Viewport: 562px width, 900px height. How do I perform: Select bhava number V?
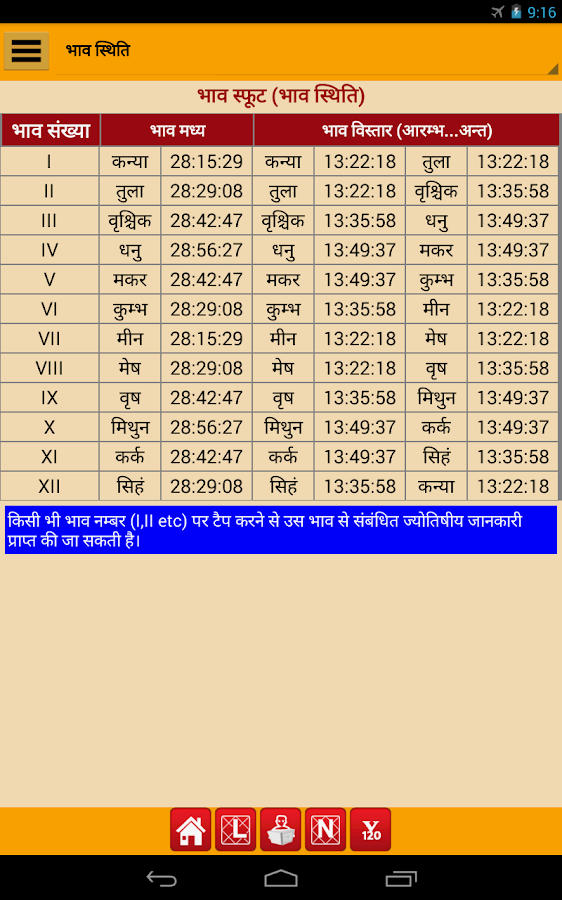pos(50,280)
